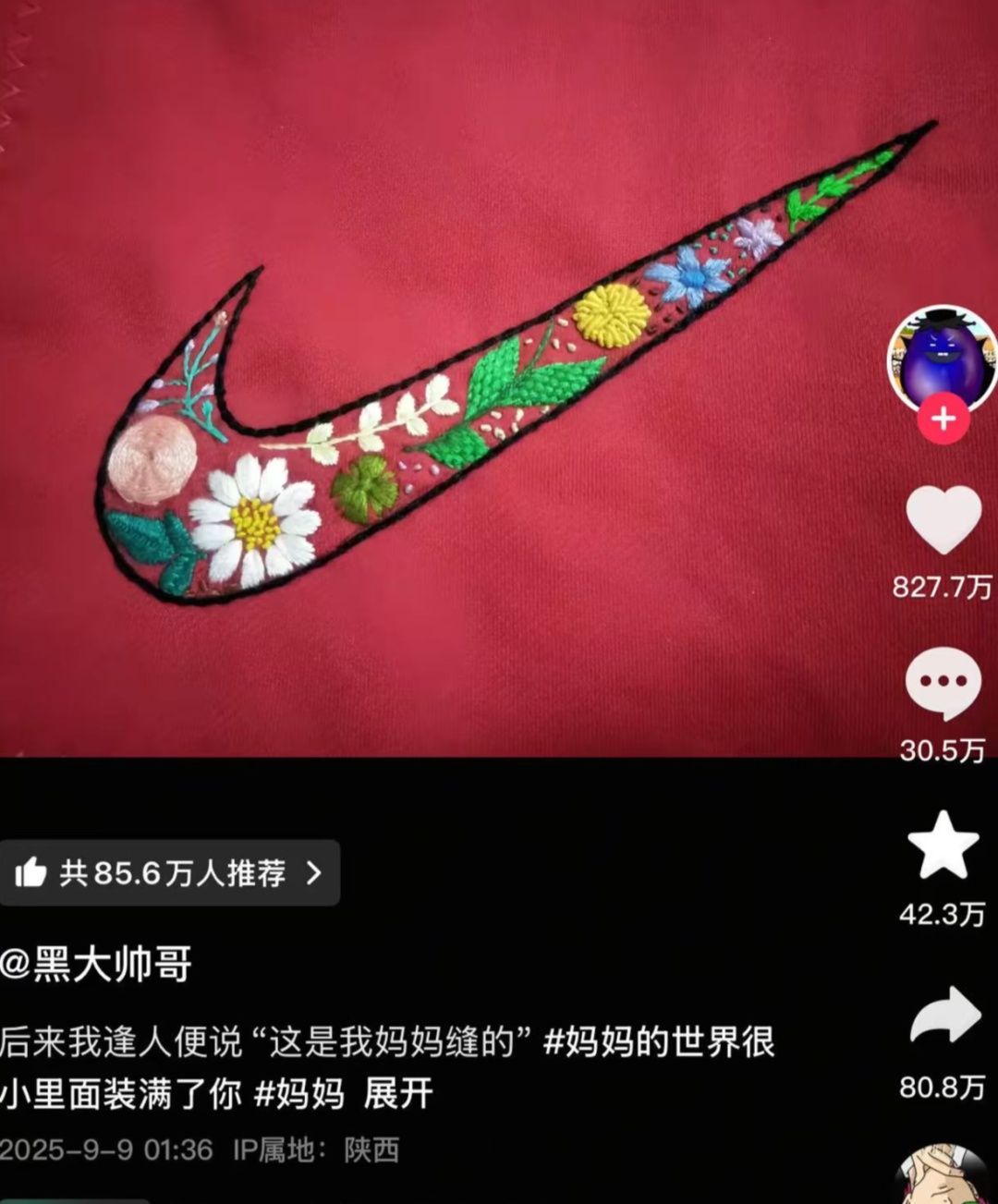This screenshot has height=1204, width=998.
Task: Expand the recommendation list via the right arrow
Action: [312, 872]
